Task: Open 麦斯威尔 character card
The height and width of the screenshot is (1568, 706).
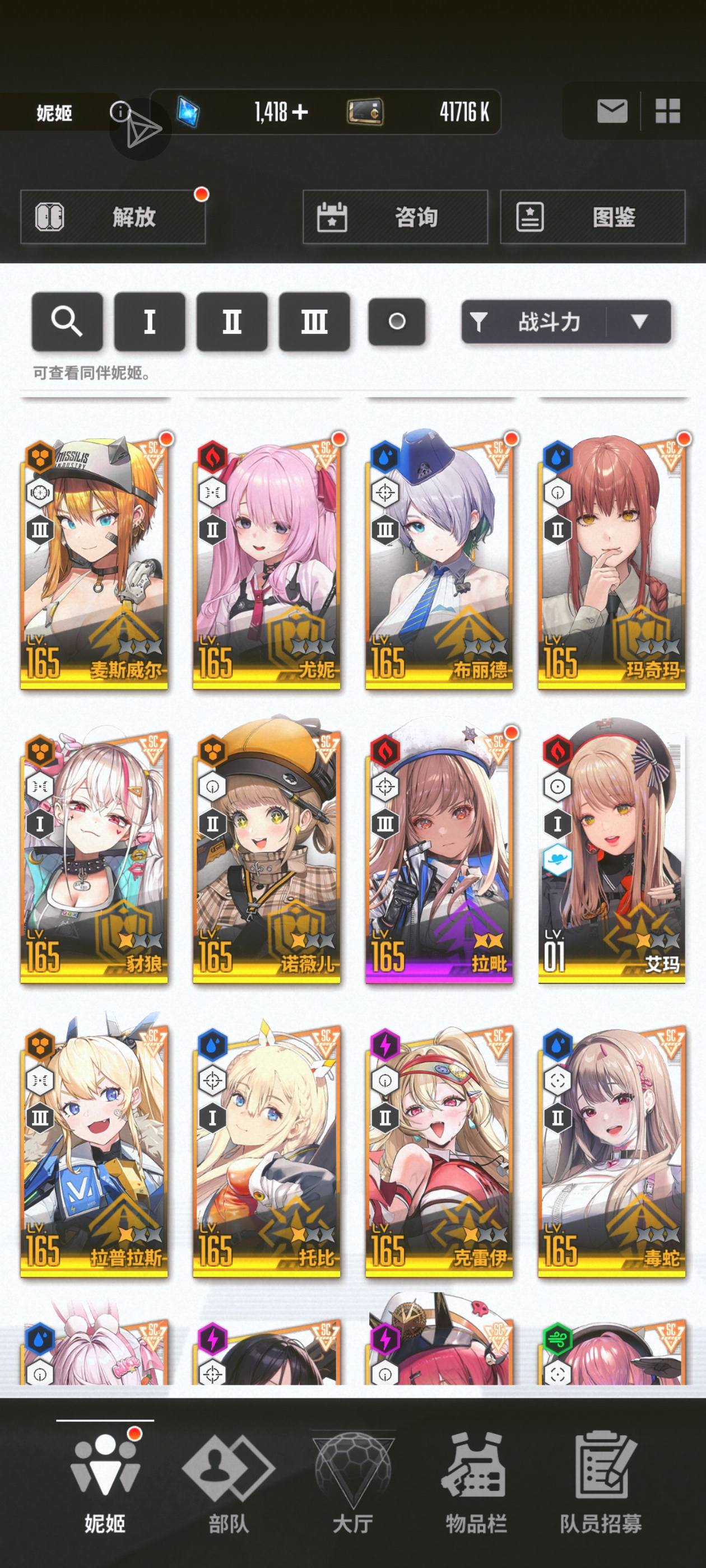Action: pos(95,563)
